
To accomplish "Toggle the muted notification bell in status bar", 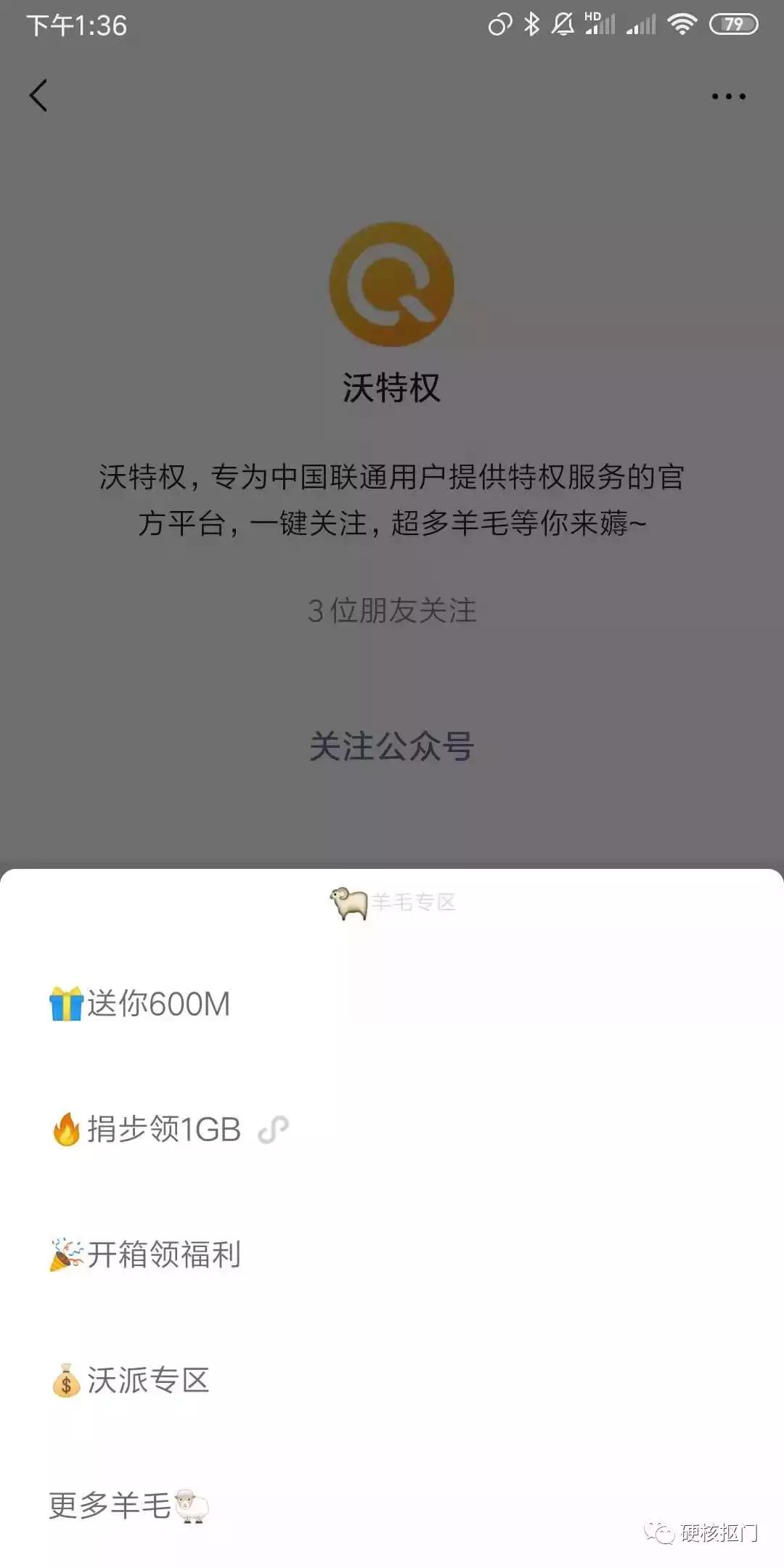I will [x=561, y=24].
